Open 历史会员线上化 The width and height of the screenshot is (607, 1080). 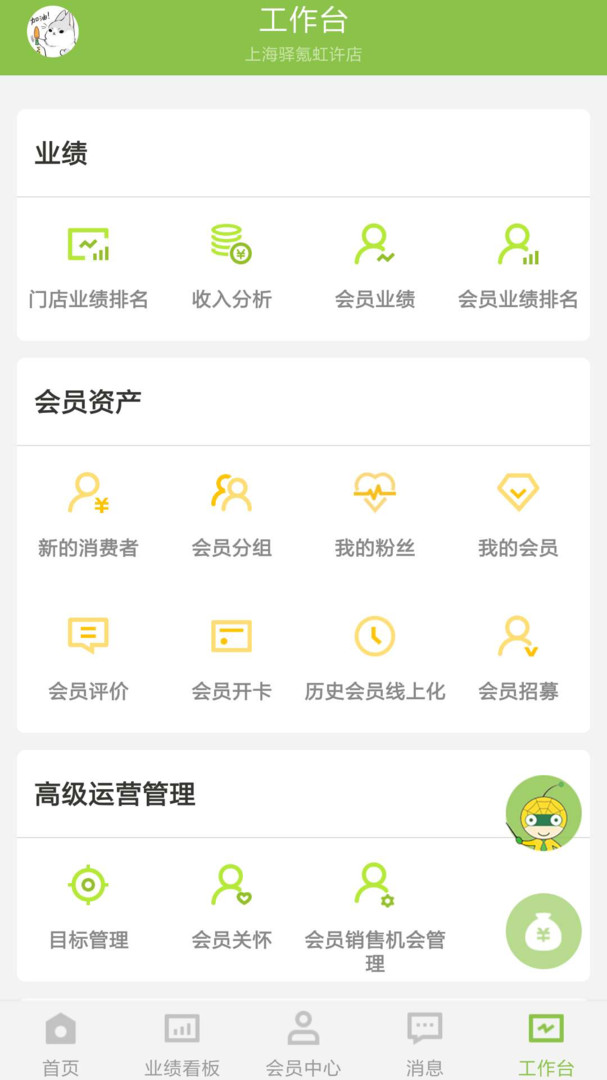[x=375, y=657]
